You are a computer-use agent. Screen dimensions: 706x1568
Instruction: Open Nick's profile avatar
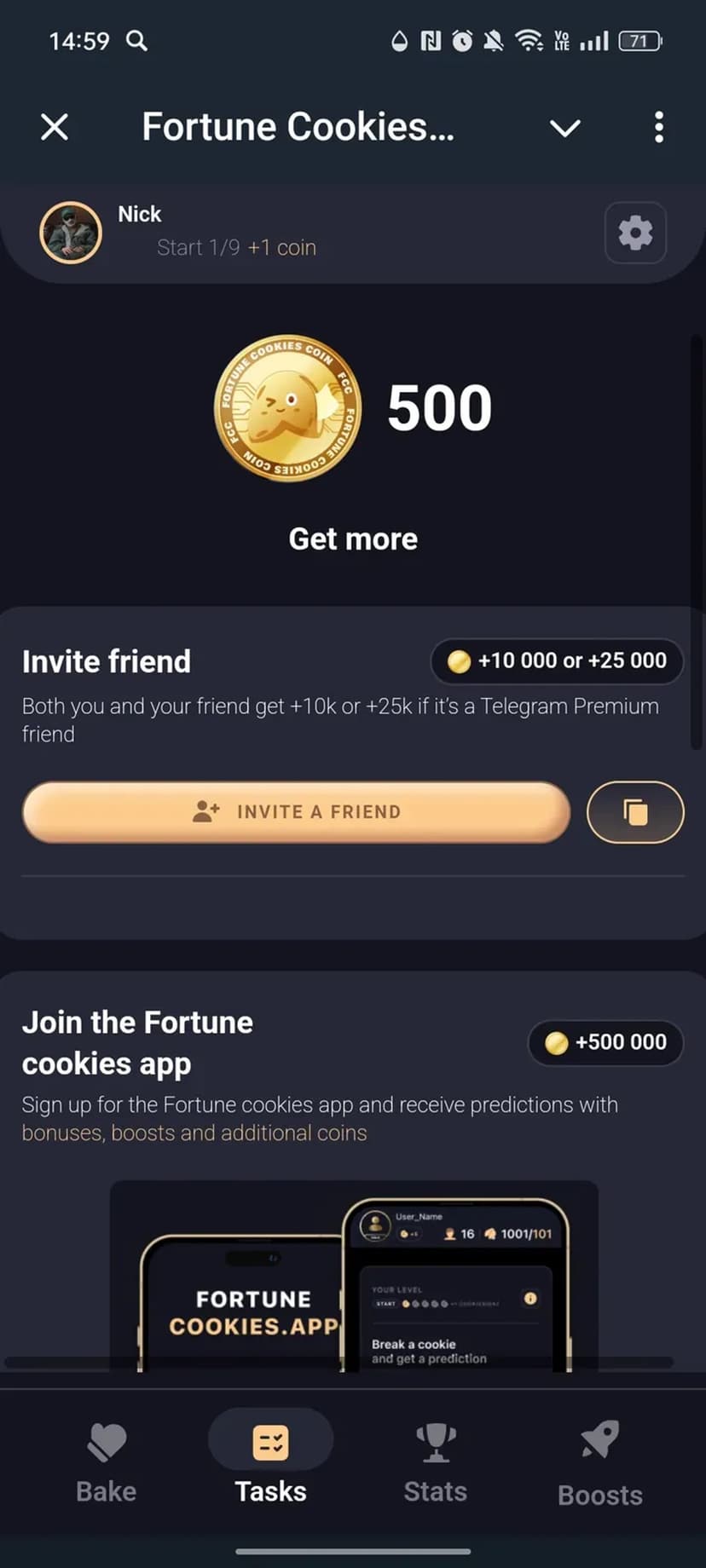(71, 233)
